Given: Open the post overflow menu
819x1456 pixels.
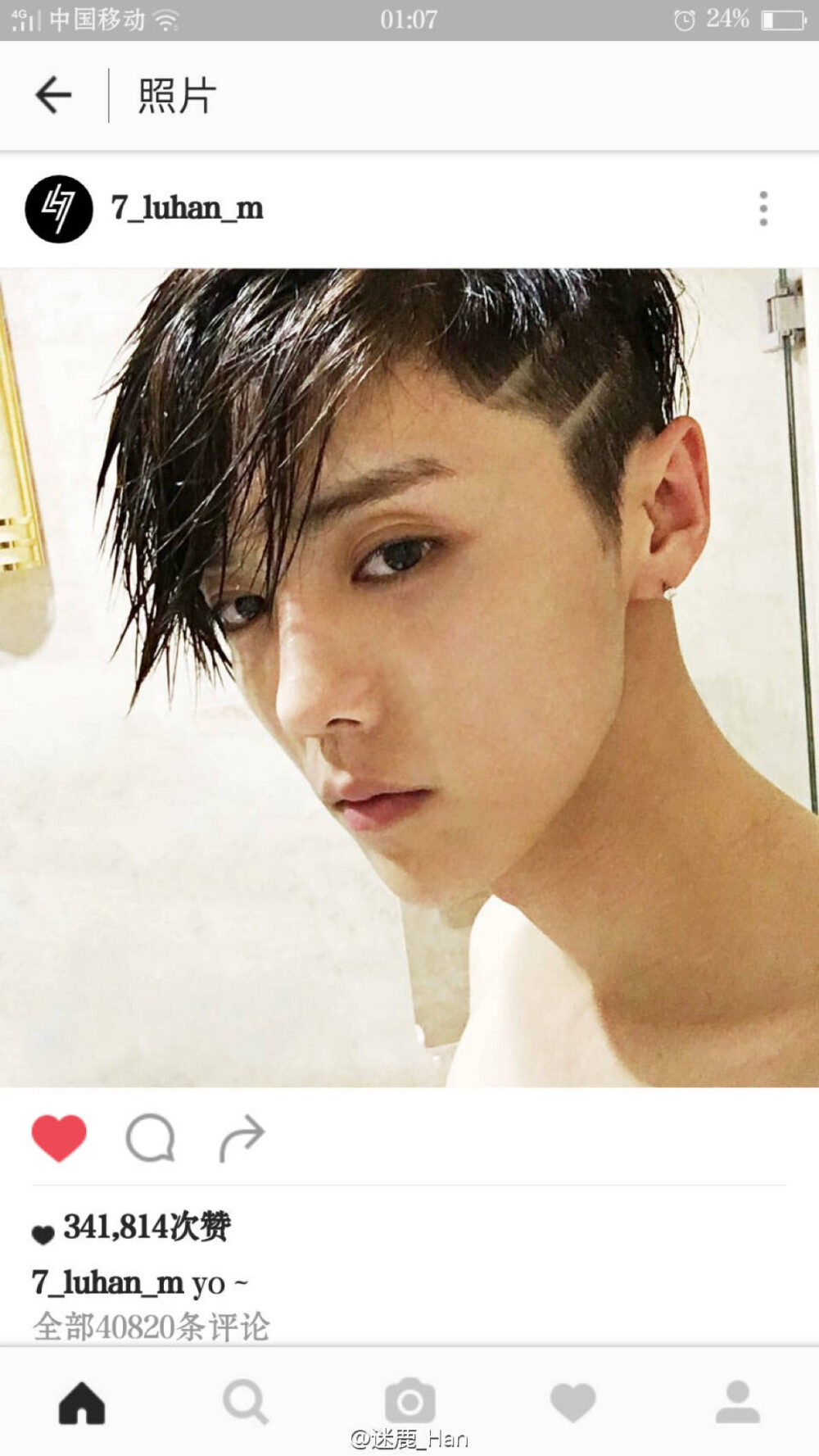Looking at the screenshot, I should pyautogui.click(x=762, y=209).
